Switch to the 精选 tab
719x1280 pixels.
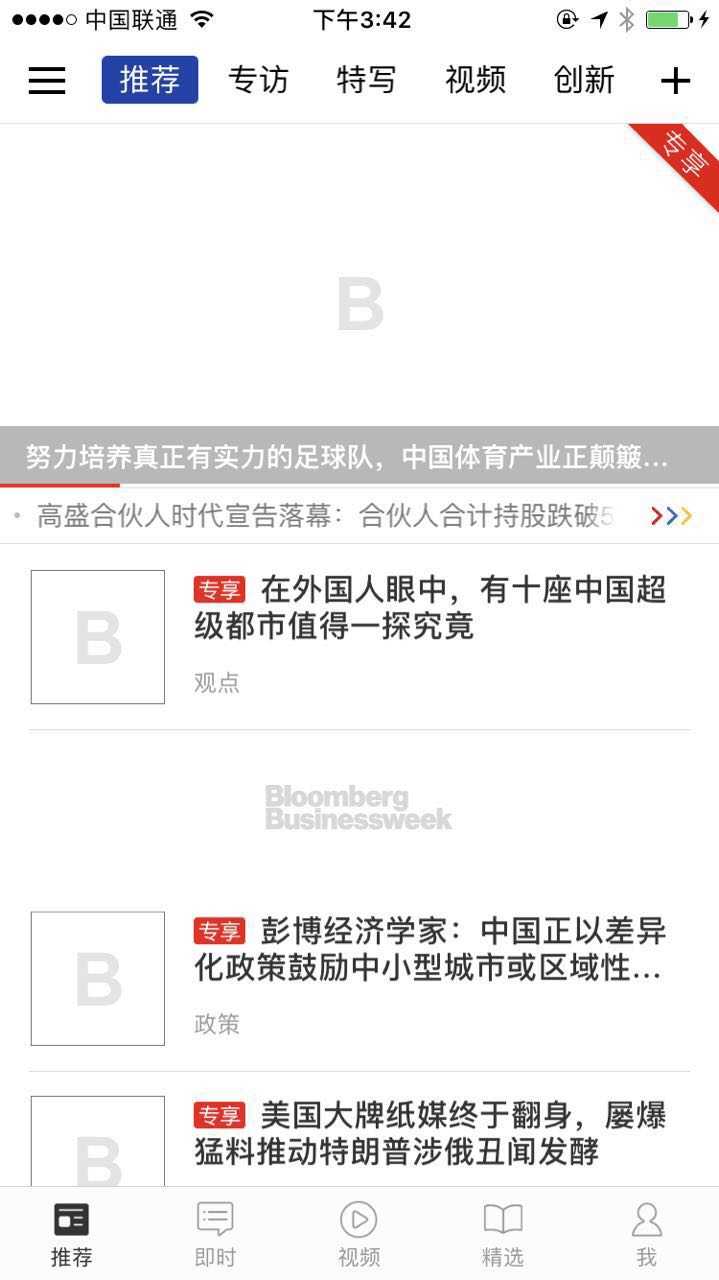click(503, 1234)
